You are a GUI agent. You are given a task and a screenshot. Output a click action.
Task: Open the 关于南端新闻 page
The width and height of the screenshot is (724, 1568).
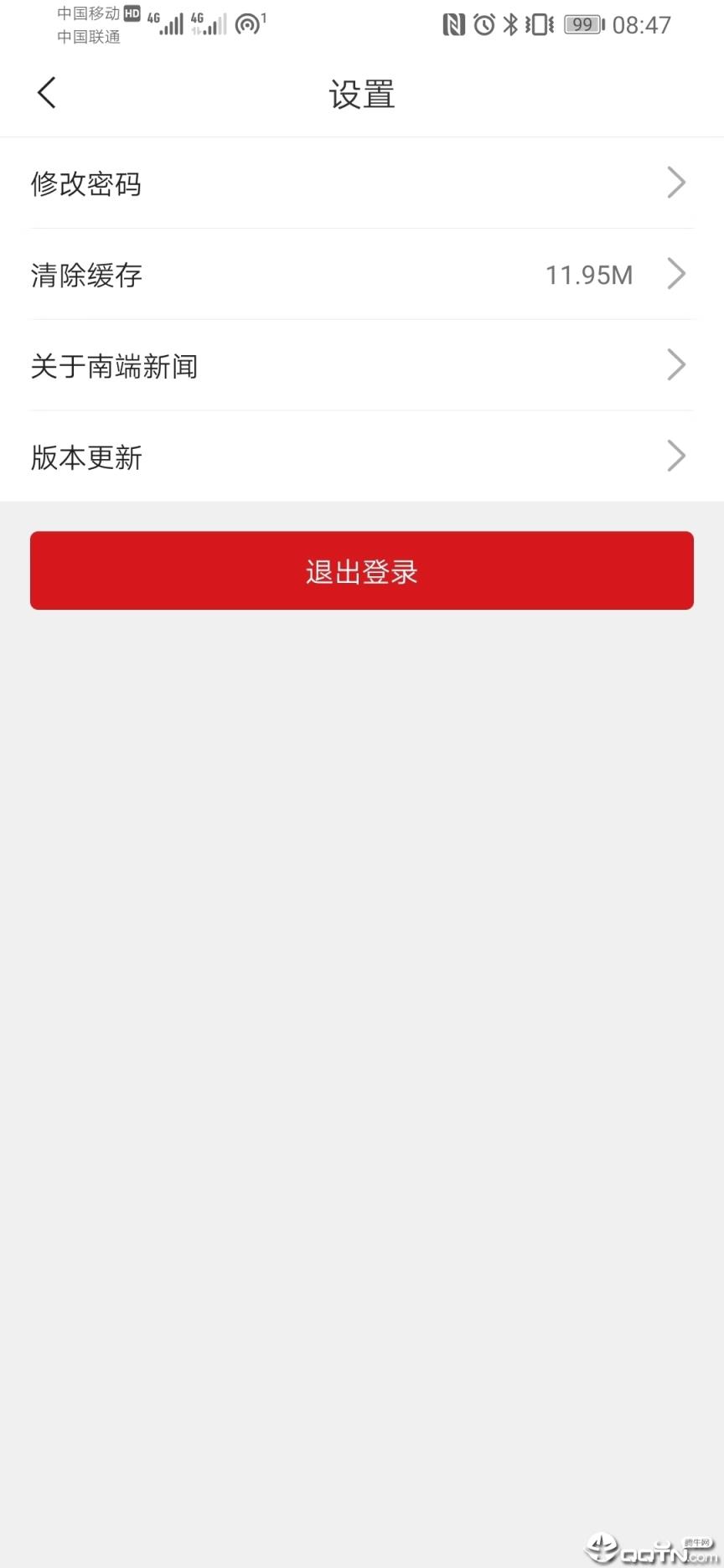pyautogui.click(x=362, y=365)
